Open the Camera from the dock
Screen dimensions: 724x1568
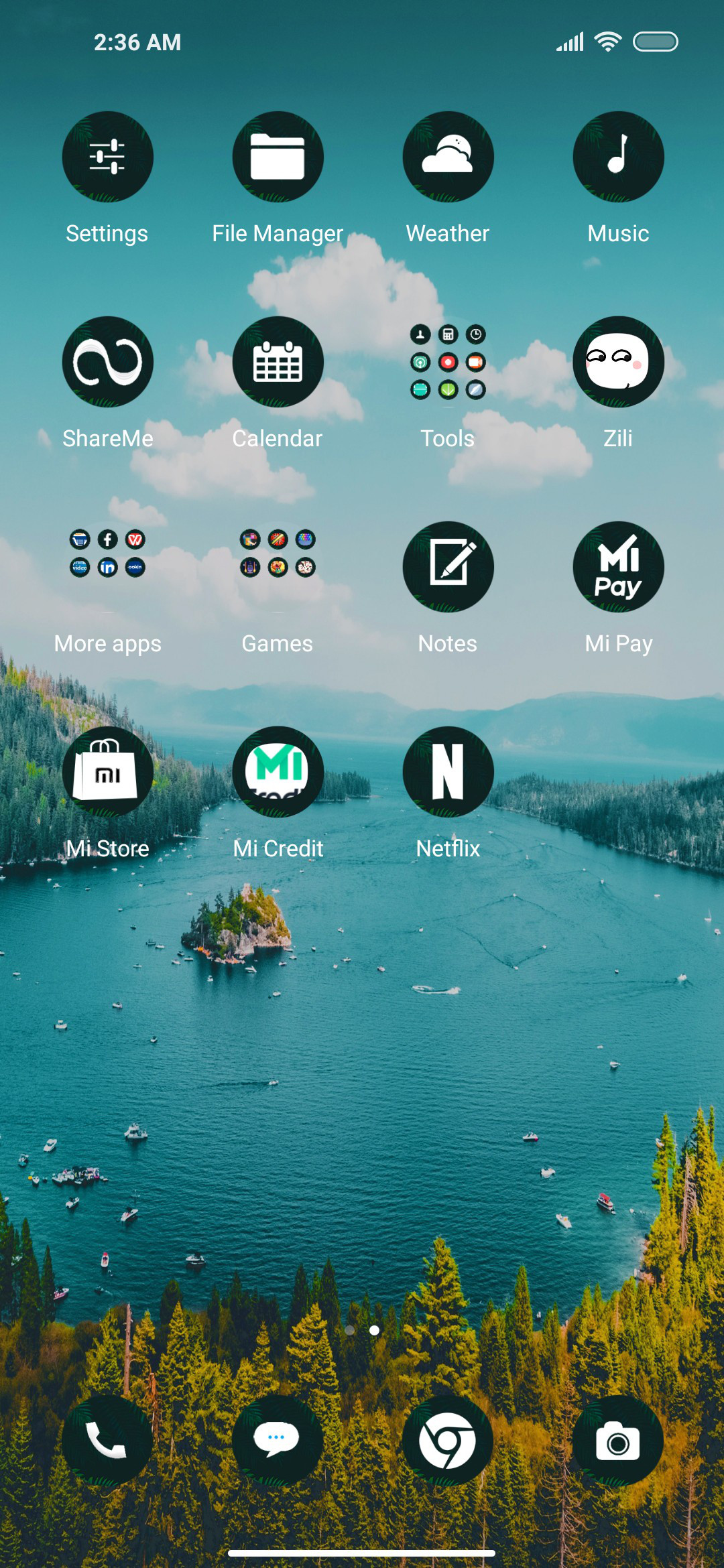click(x=618, y=1441)
